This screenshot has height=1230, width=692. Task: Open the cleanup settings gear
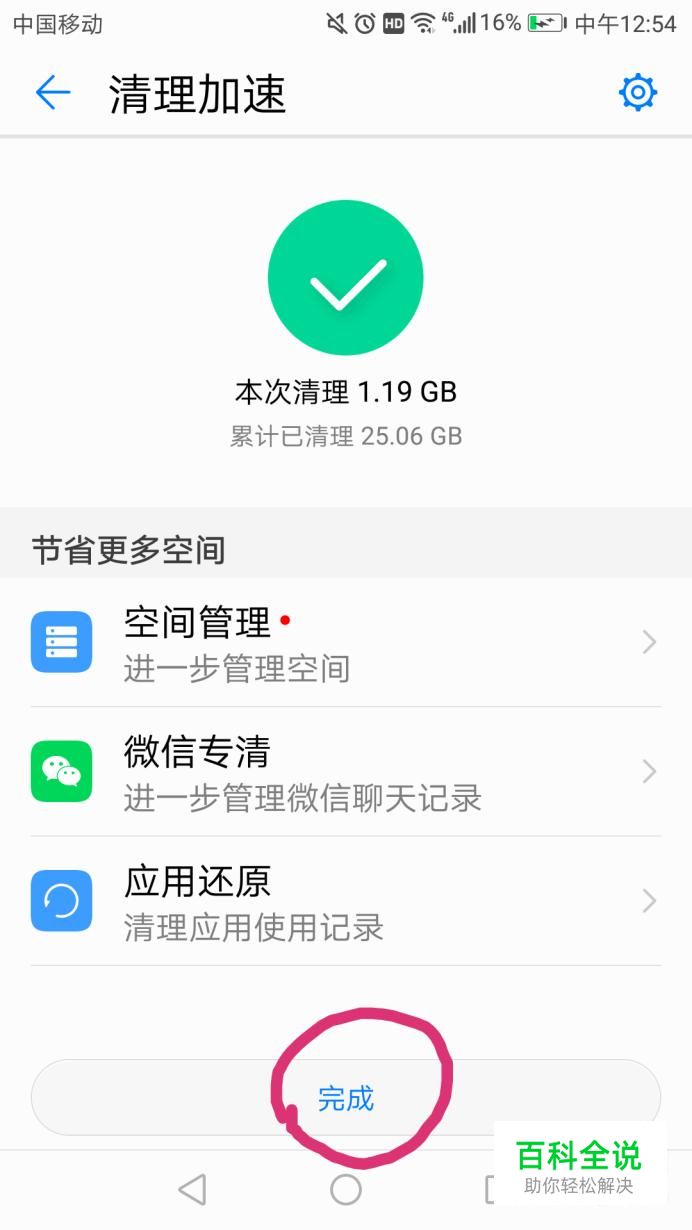point(638,93)
